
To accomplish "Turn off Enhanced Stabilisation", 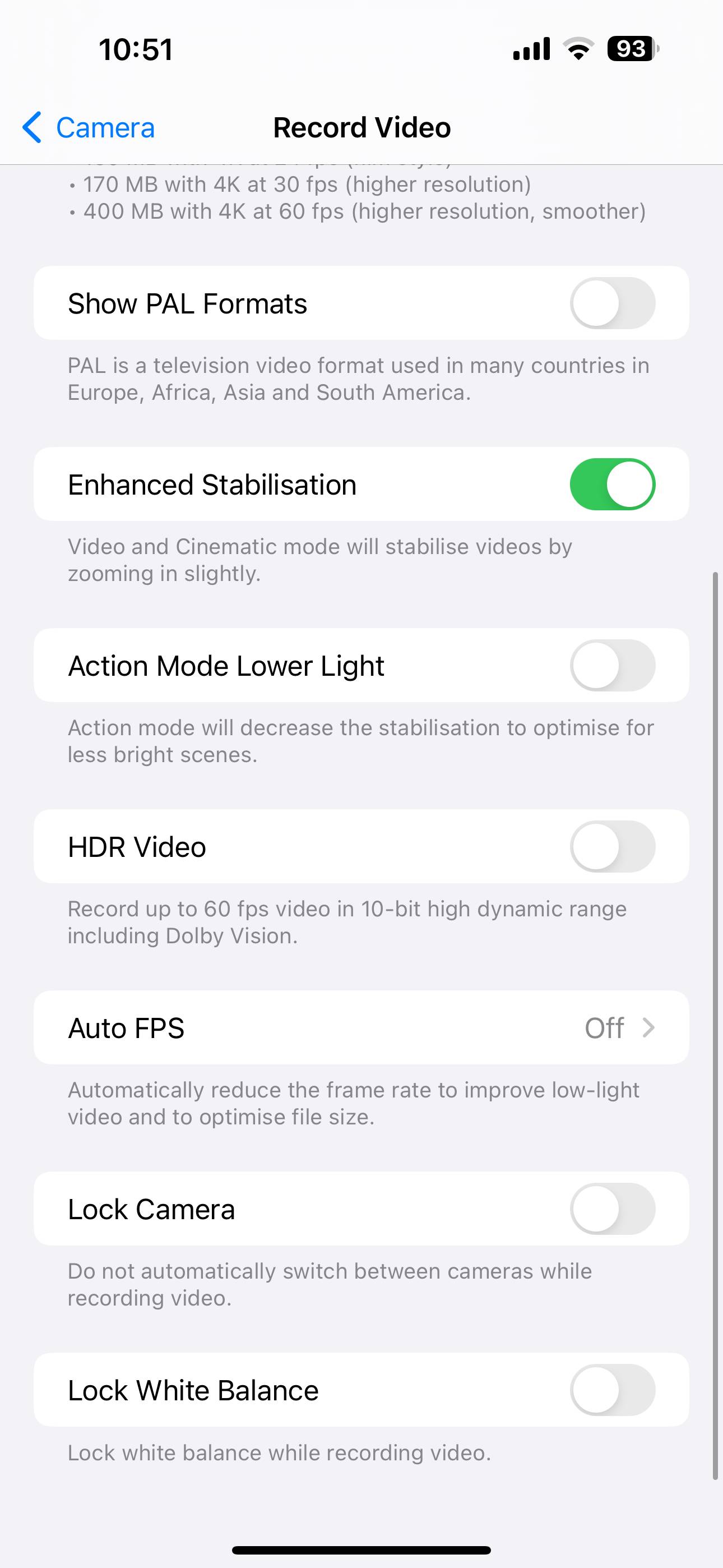I will 612,485.
